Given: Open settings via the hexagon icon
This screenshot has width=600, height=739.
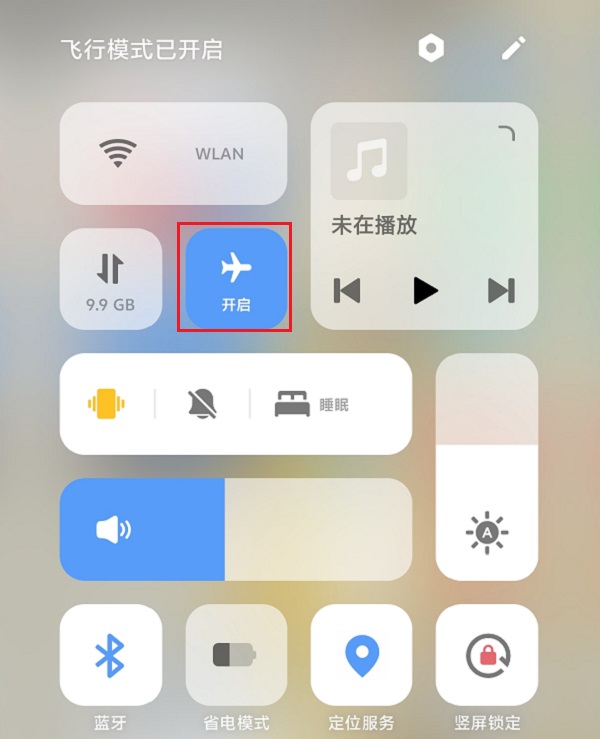Looking at the screenshot, I should (x=432, y=48).
